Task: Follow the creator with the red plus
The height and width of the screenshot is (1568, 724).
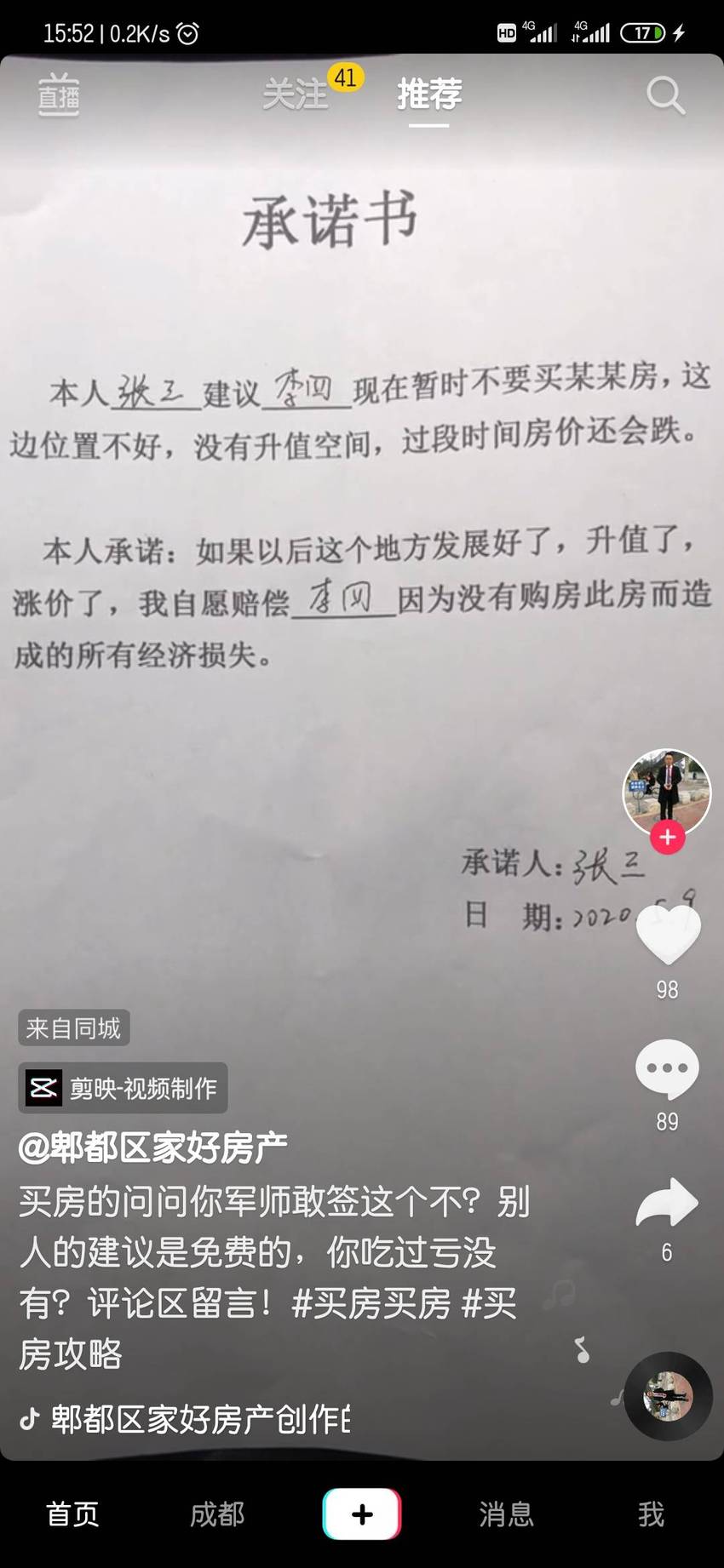Action: point(667,838)
